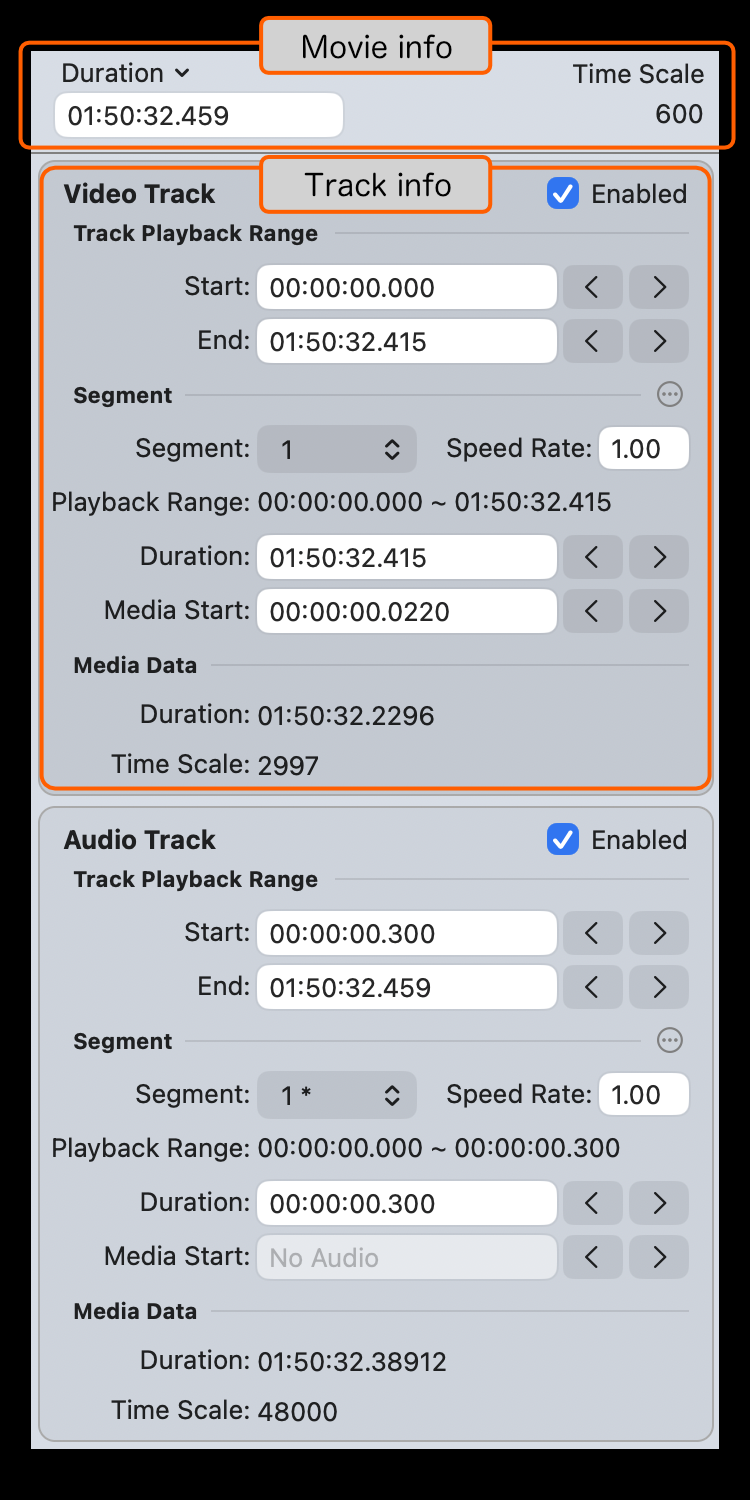Step Video Track Start time backward
Viewport: 750px width, 1500px height.
592,288
